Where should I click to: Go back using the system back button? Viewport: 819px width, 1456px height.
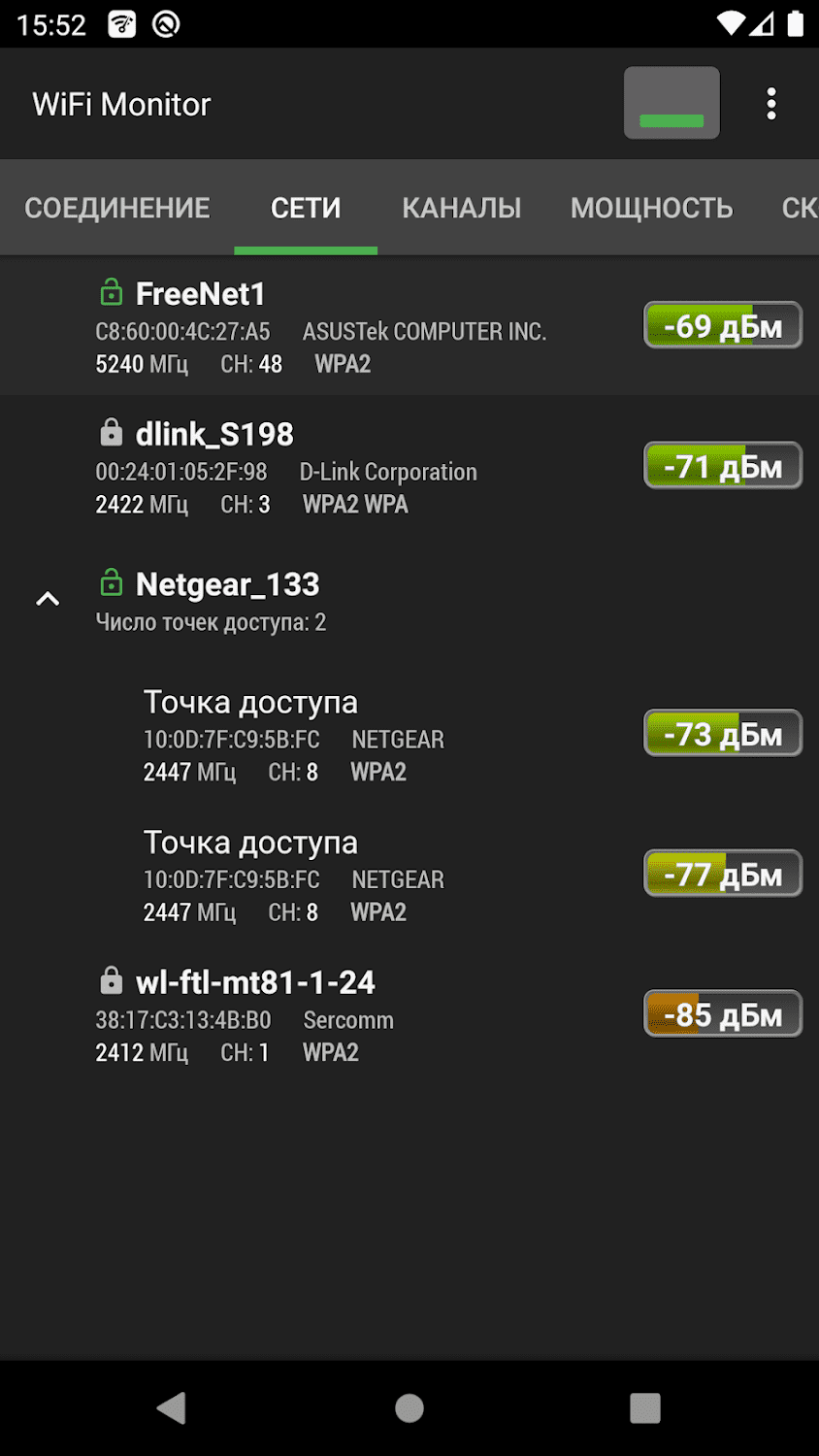(x=172, y=1407)
